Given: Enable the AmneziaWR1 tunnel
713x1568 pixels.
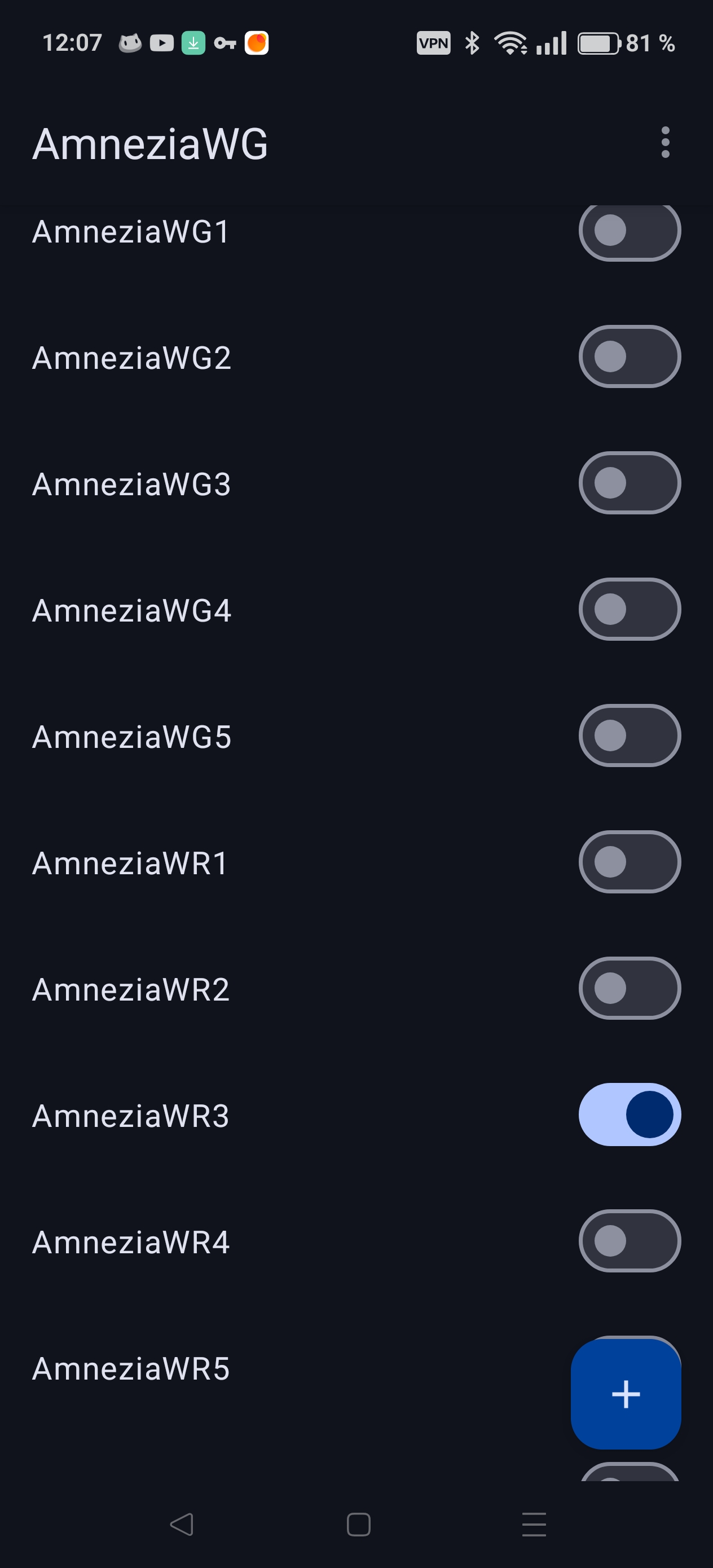Looking at the screenshot, I should tap(629, 862).
